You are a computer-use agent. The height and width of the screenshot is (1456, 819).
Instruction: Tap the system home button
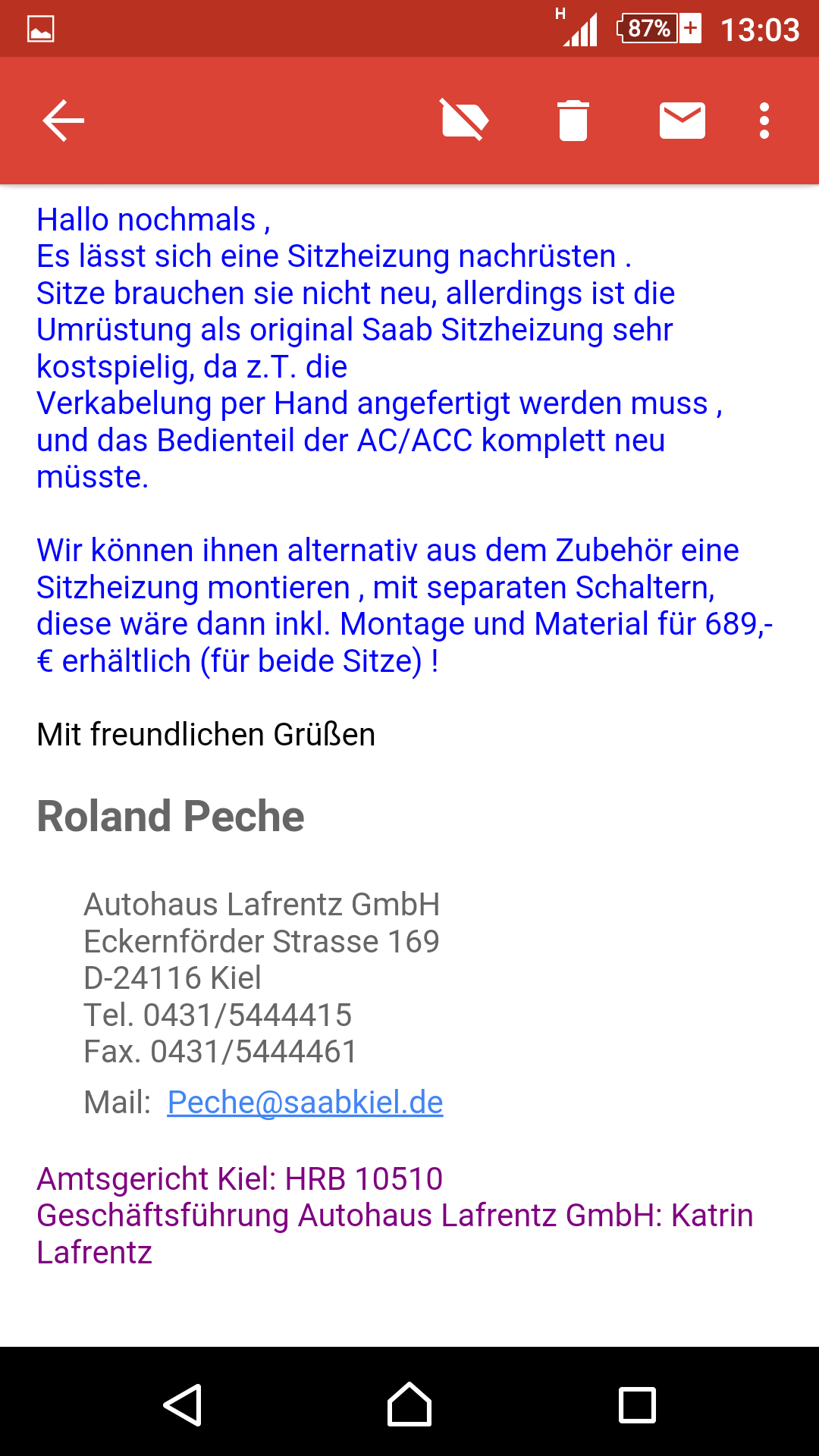409,1404
